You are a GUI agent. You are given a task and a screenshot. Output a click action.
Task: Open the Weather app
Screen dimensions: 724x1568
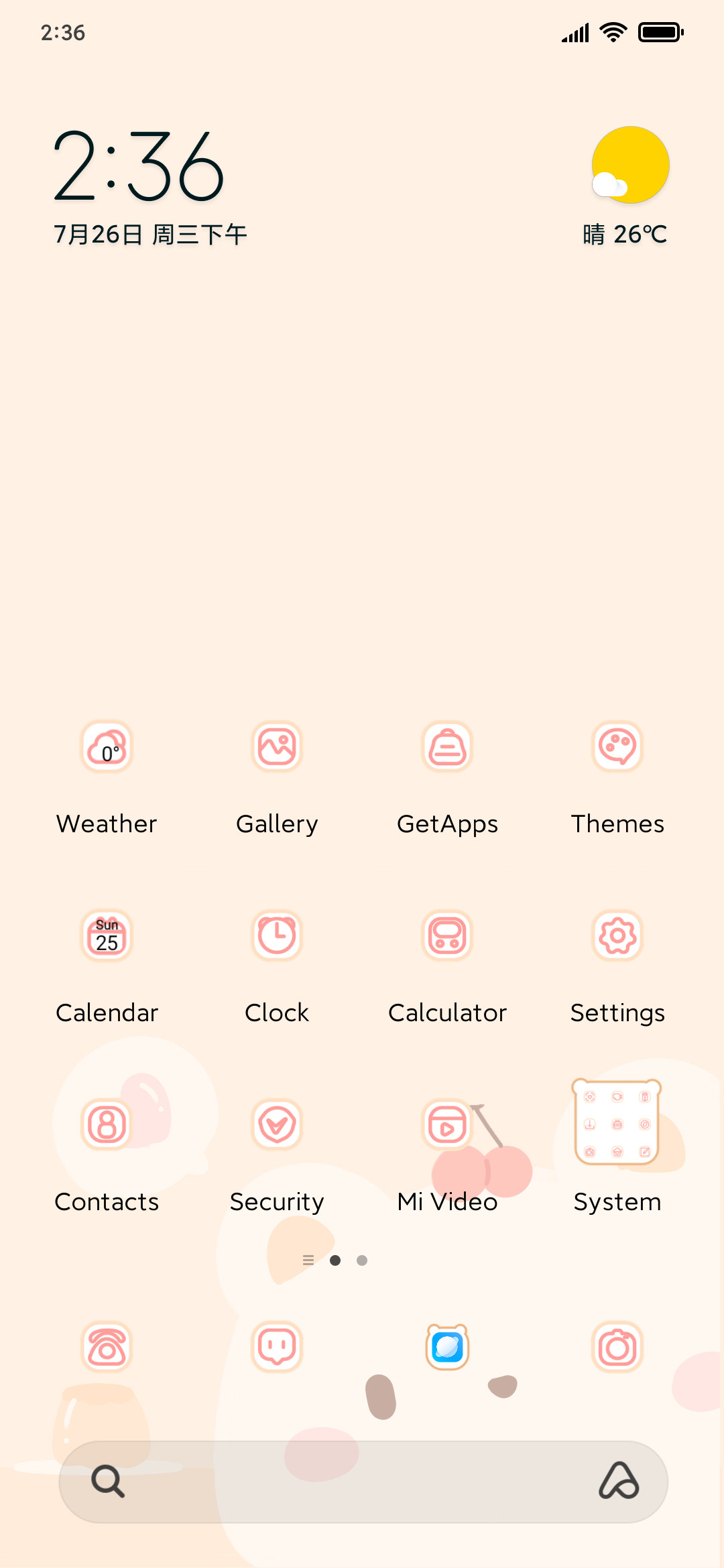107,747
